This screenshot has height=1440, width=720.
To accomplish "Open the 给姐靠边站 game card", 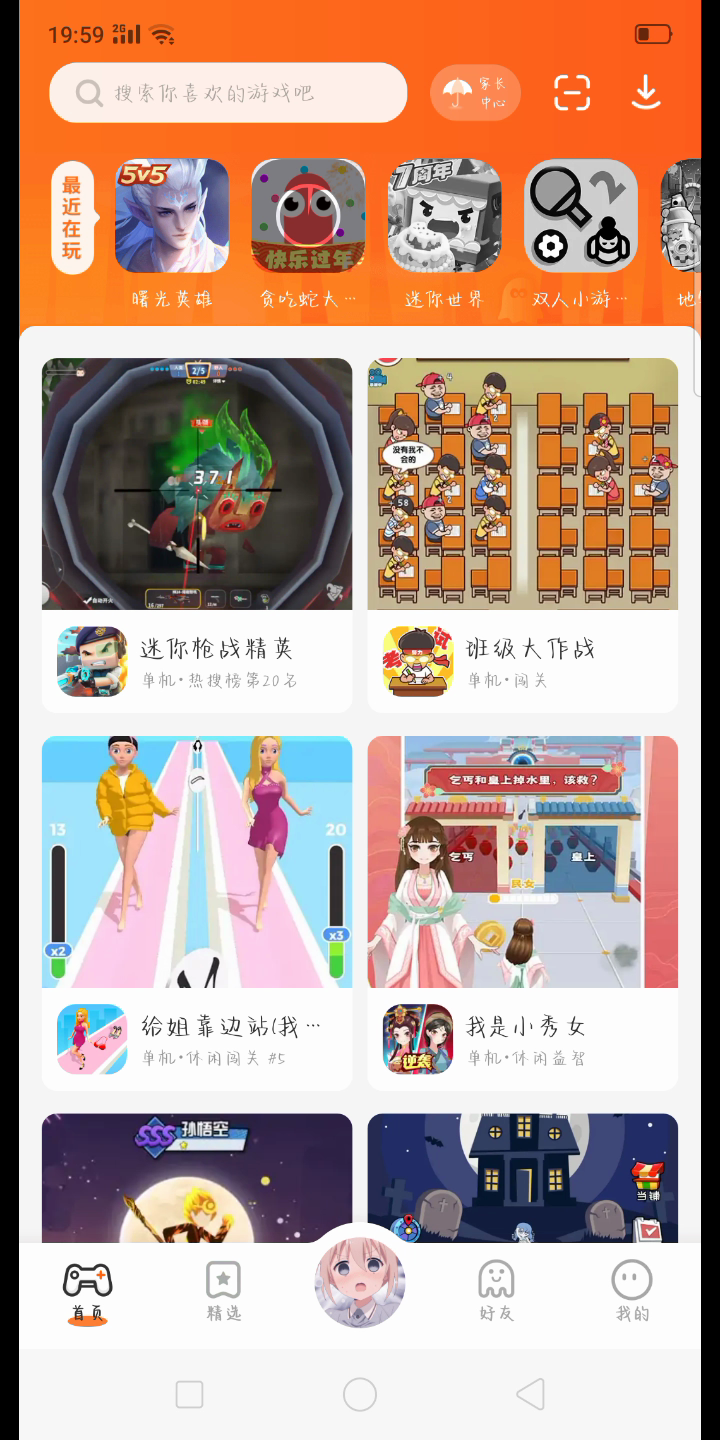I will (x=197, y=912).
